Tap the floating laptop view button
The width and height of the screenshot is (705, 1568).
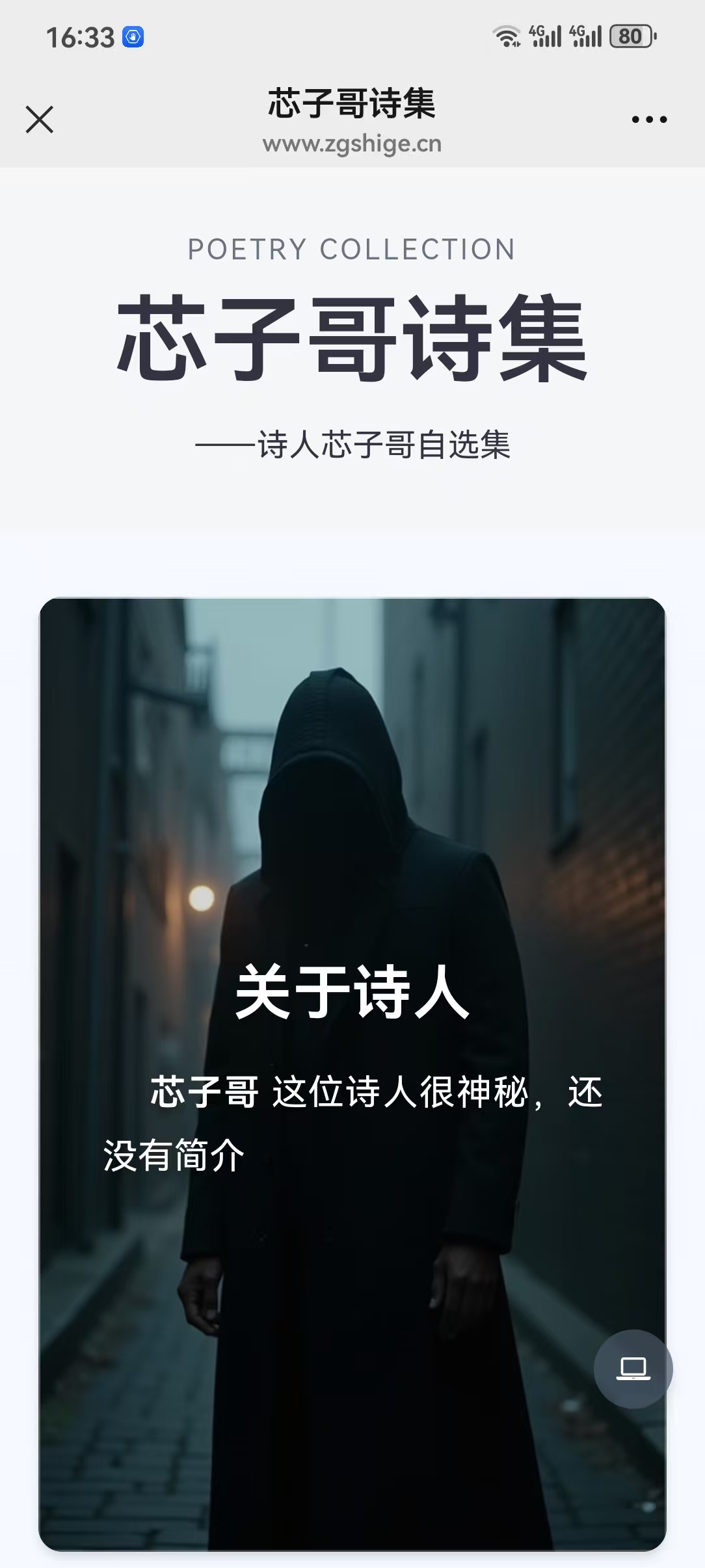pyautogui.click(x=633, y=1368)
